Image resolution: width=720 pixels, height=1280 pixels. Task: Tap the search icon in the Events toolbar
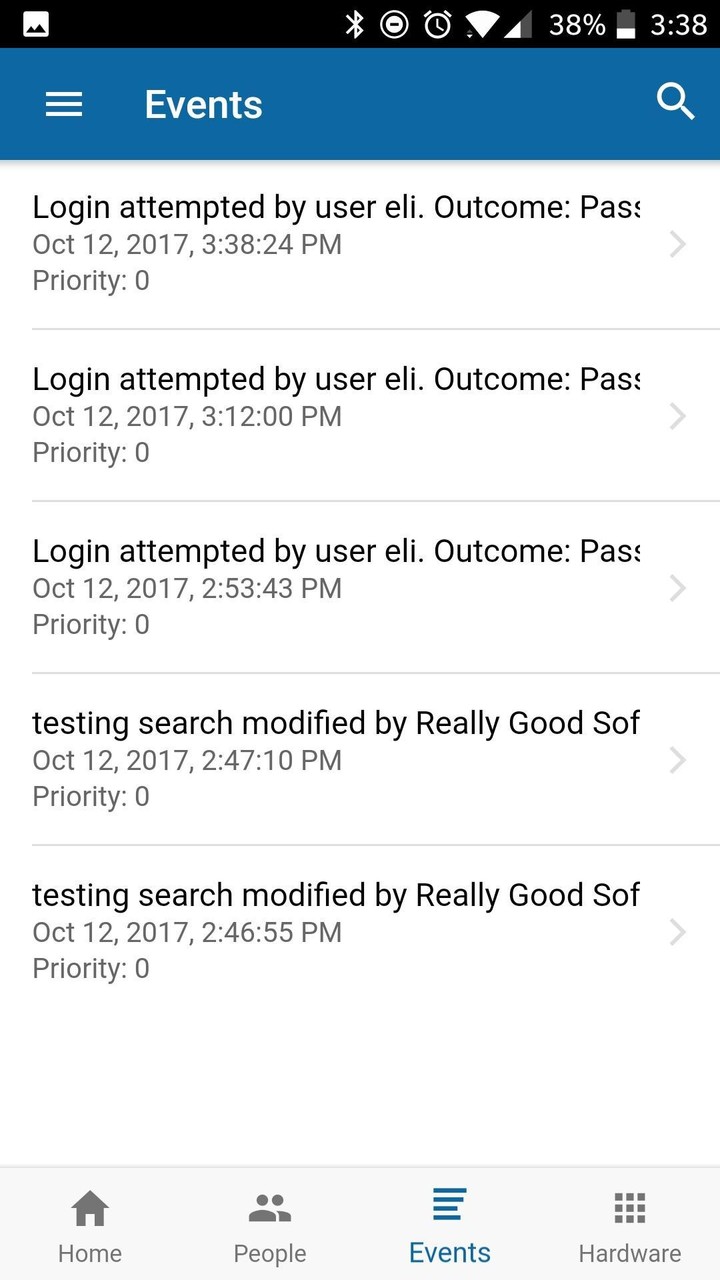676,101
